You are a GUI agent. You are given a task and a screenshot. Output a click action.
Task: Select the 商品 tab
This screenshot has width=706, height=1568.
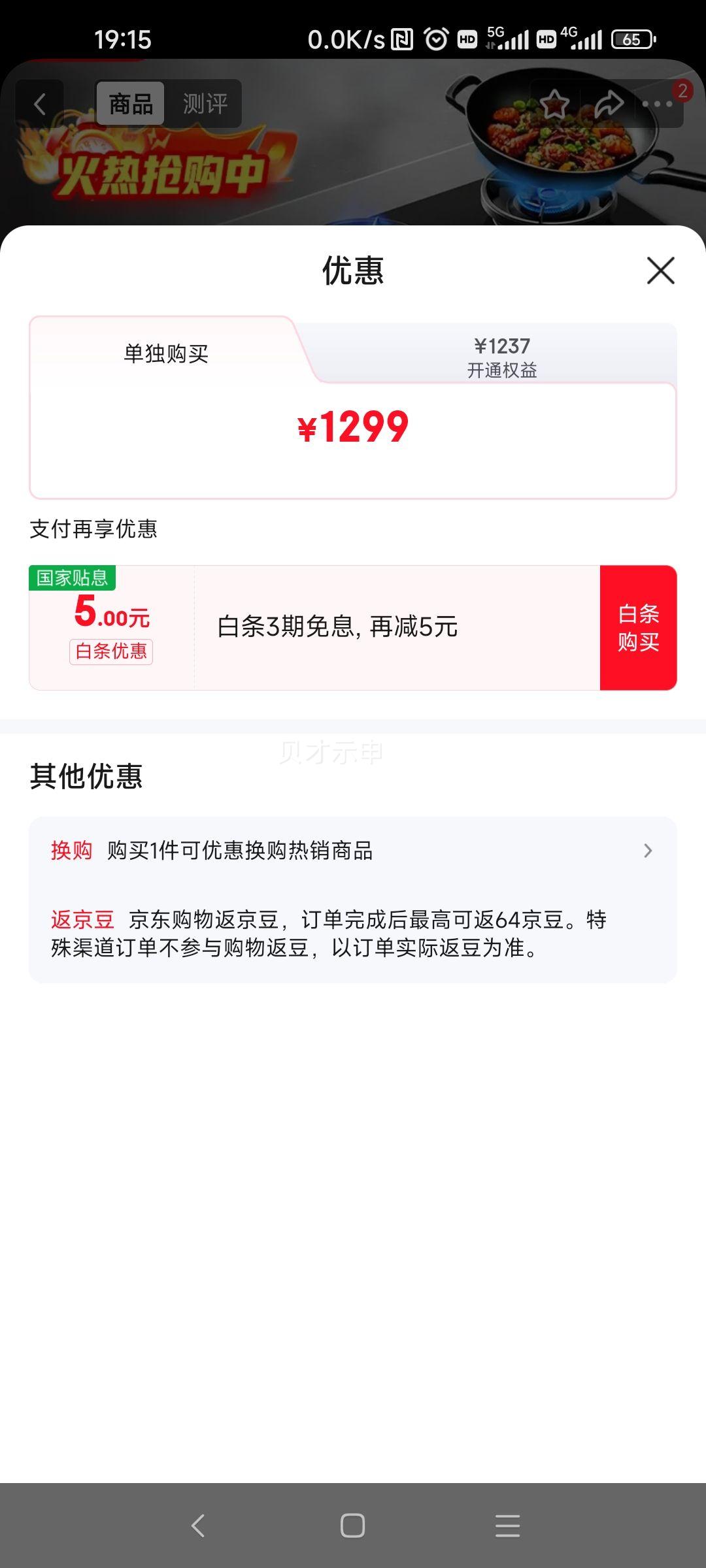coord(131,103)
